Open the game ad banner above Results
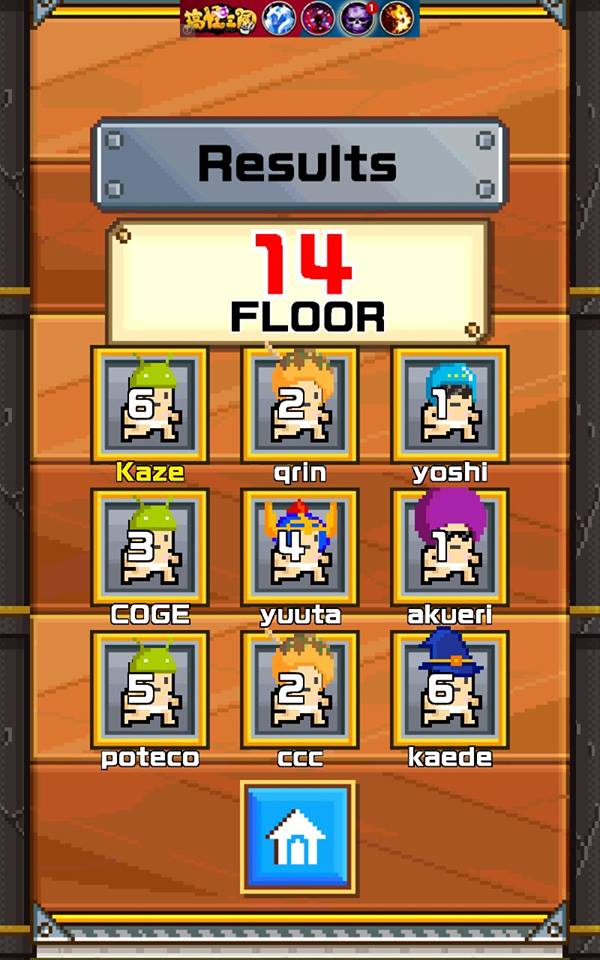 [300, 18]
